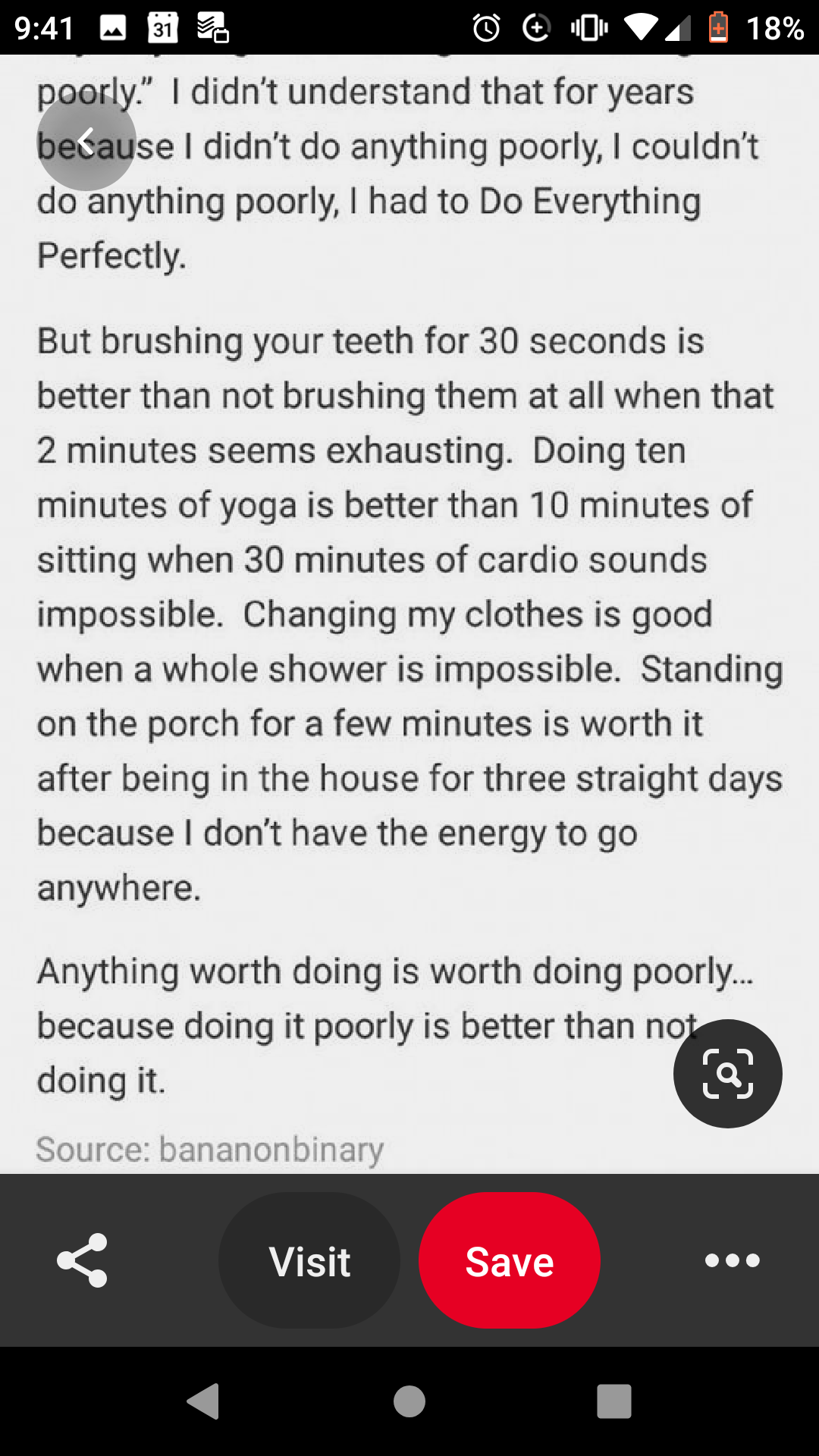Share this pin
819x1456 pixels.
[x=82, y=1260]
